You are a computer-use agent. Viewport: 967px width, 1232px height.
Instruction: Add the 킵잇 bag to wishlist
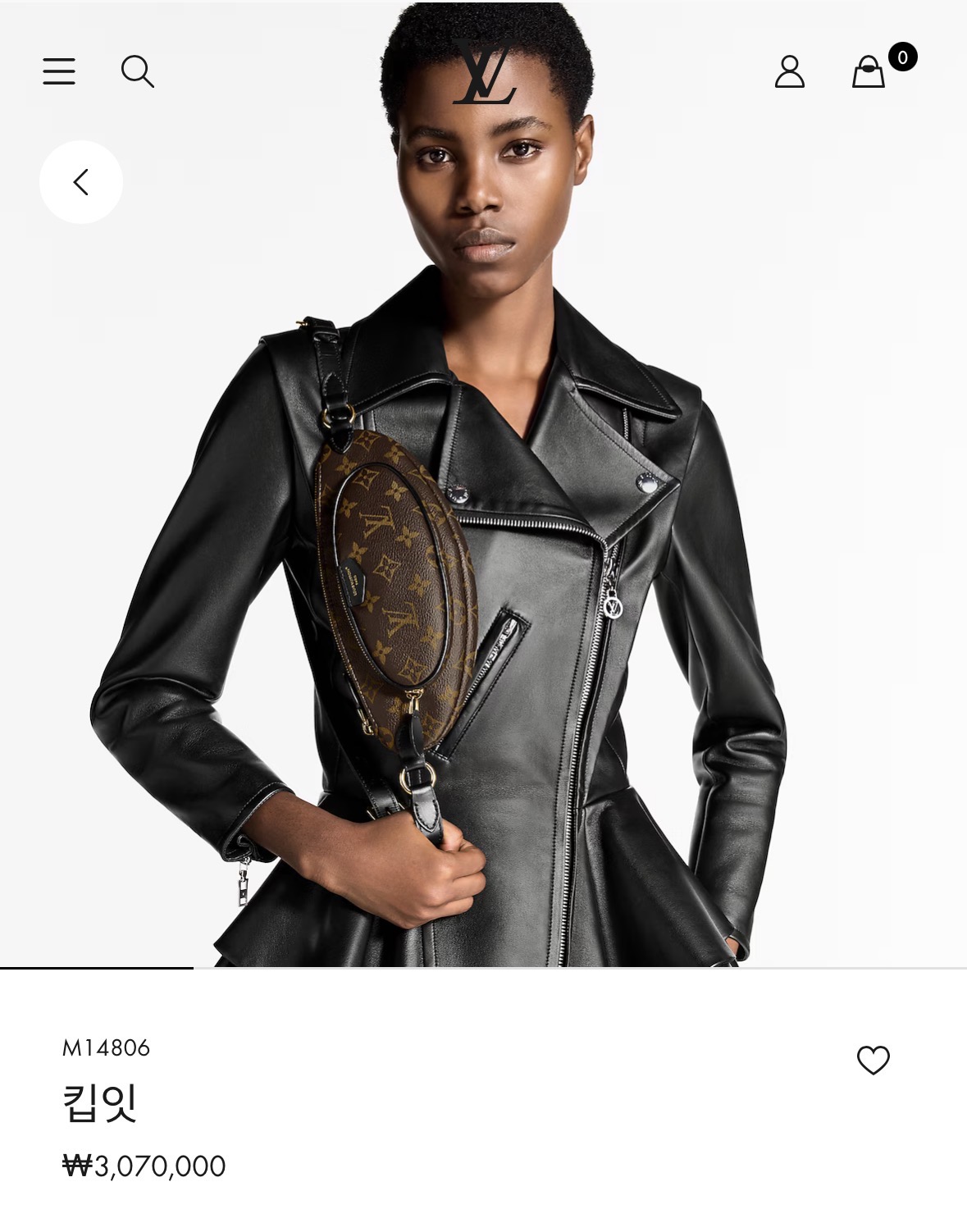(x=873, y=1060)
